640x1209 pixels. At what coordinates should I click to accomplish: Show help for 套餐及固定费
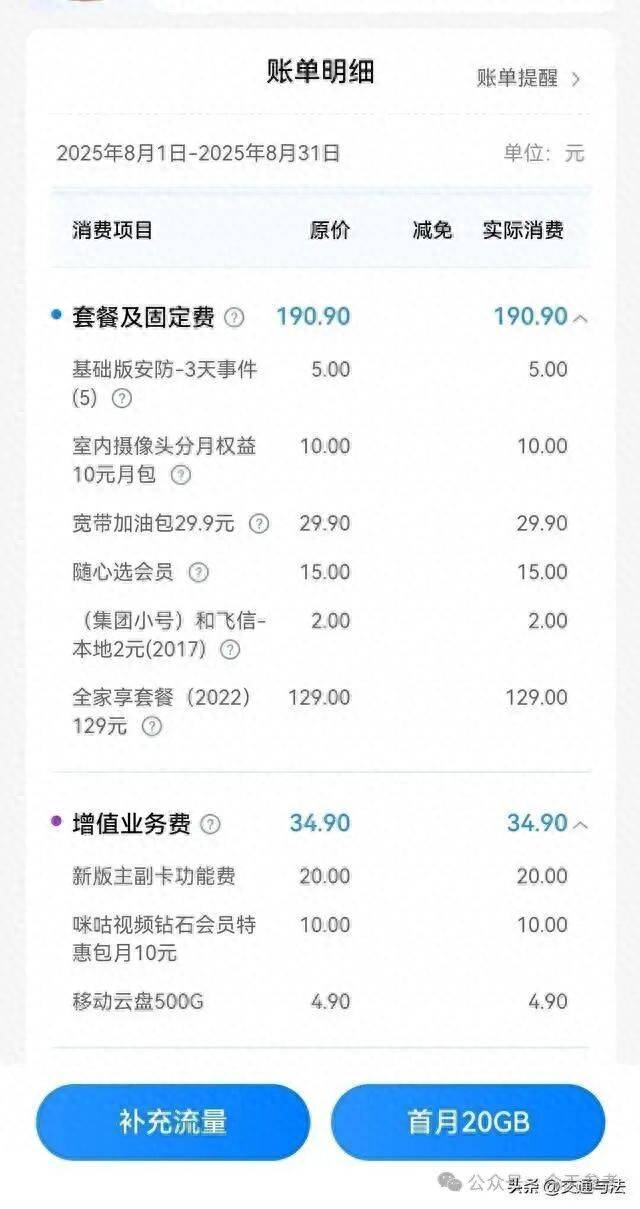pos(234,318)
